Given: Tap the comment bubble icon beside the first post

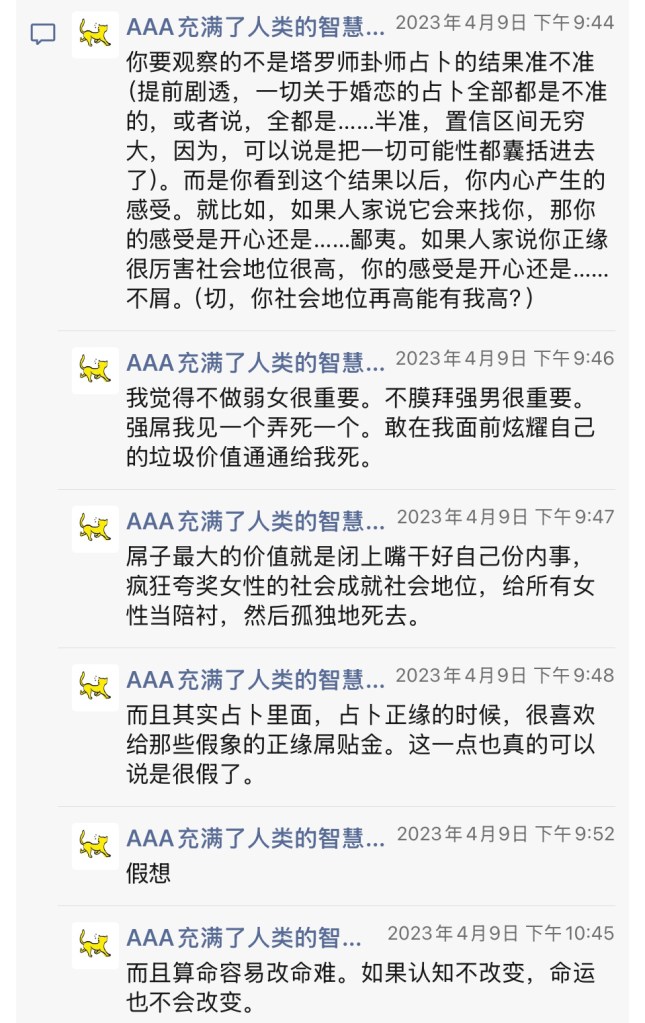Looking at the screenshot, I should 42,35.
